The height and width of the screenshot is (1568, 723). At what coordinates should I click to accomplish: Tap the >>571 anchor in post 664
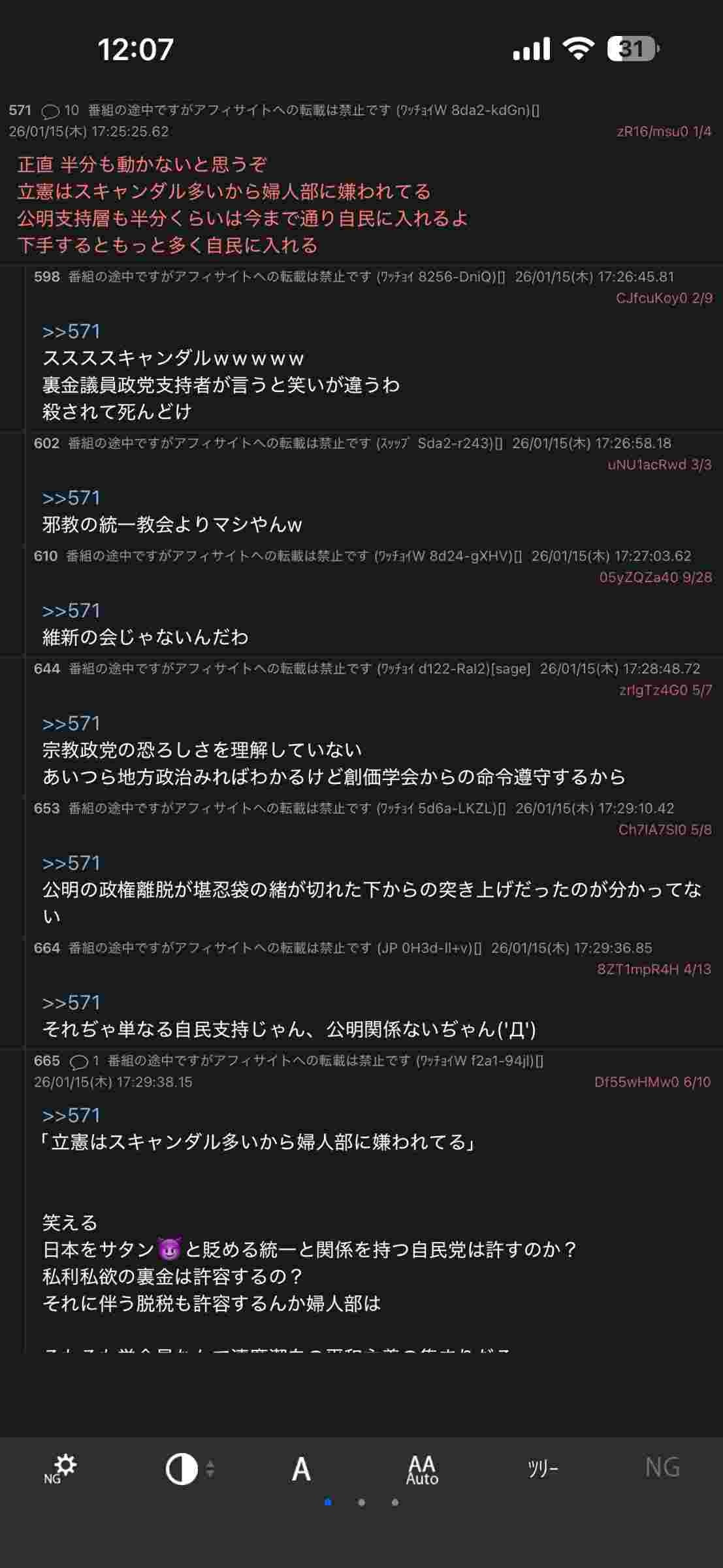[71, 1002]
